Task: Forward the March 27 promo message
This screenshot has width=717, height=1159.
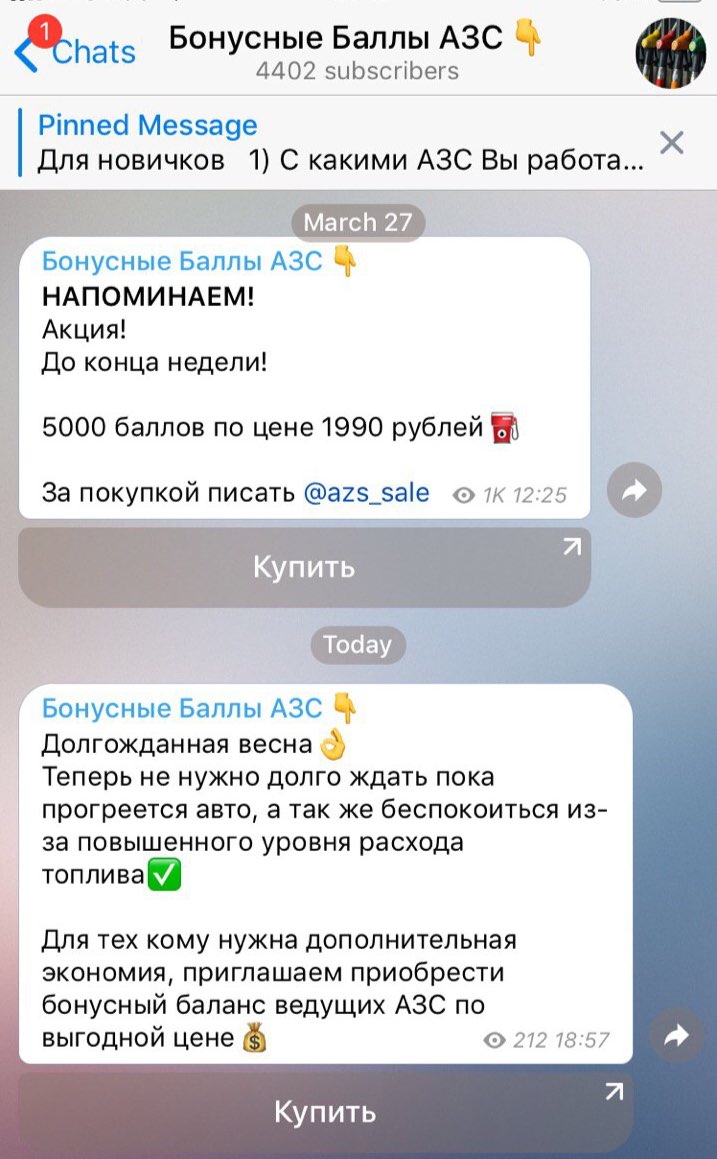Action: click(x=635, y=490)
